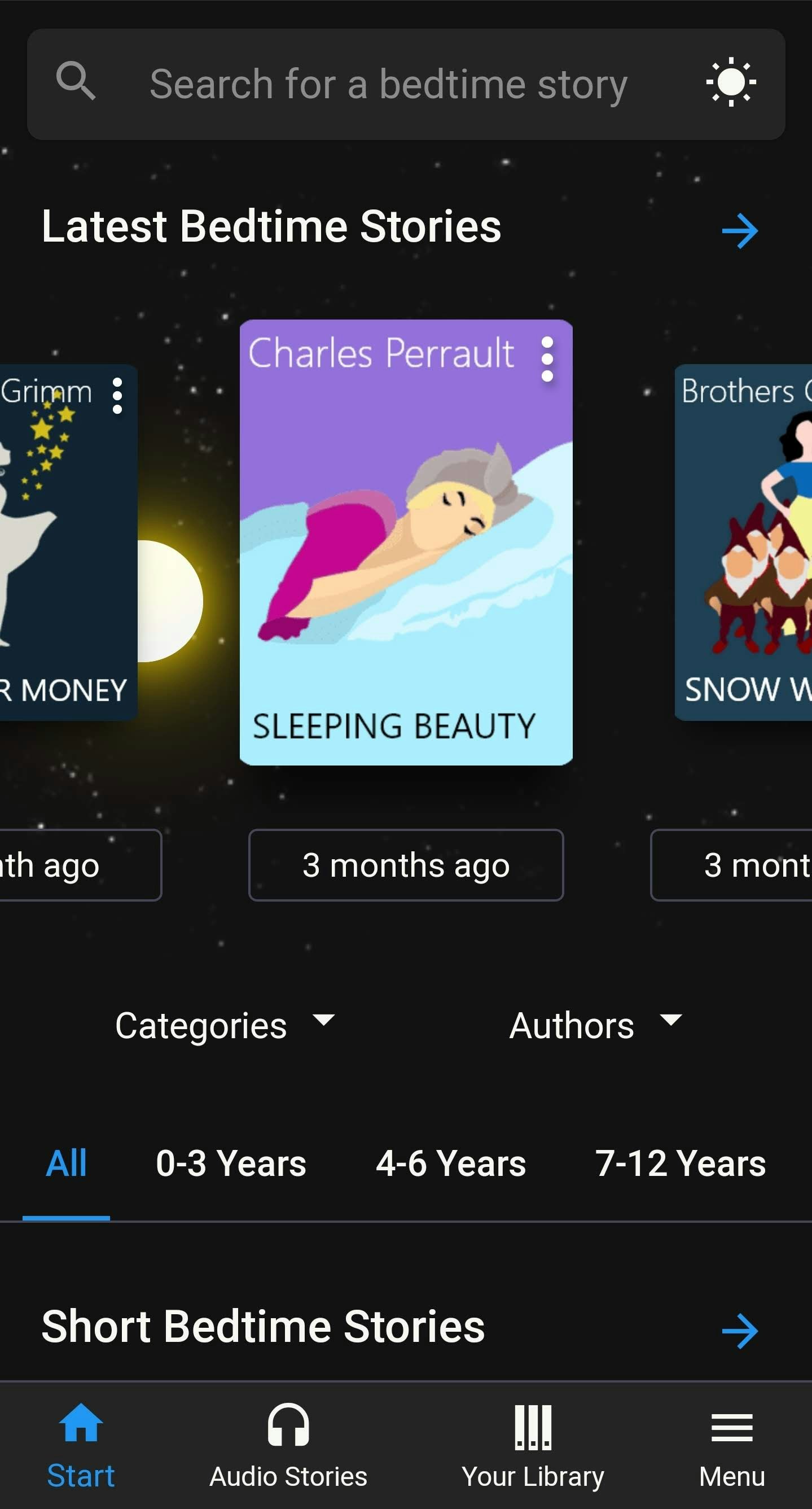Open Your Library tab
The height and width of the screenshot is (1509, 812).
coord(532,1445)
